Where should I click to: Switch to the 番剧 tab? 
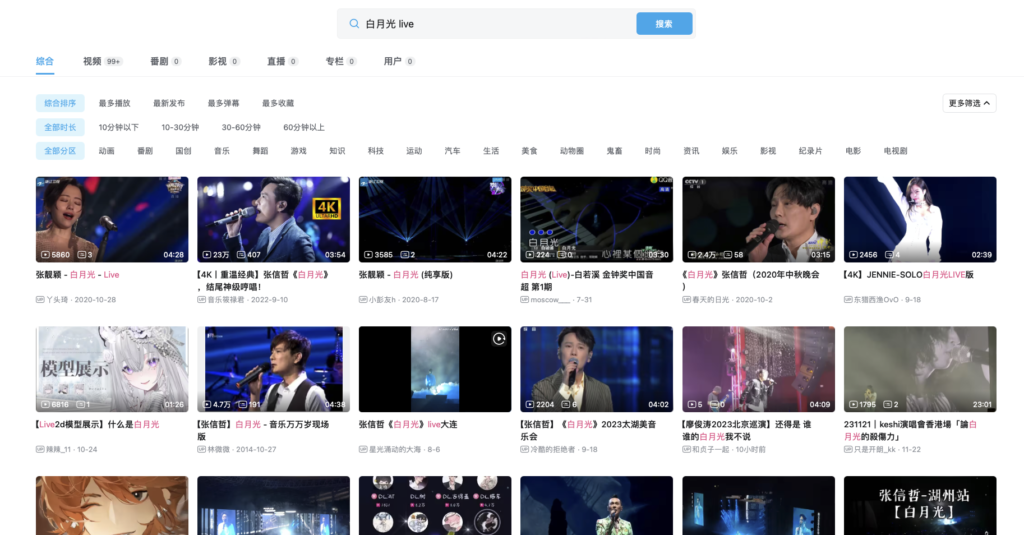159,61
